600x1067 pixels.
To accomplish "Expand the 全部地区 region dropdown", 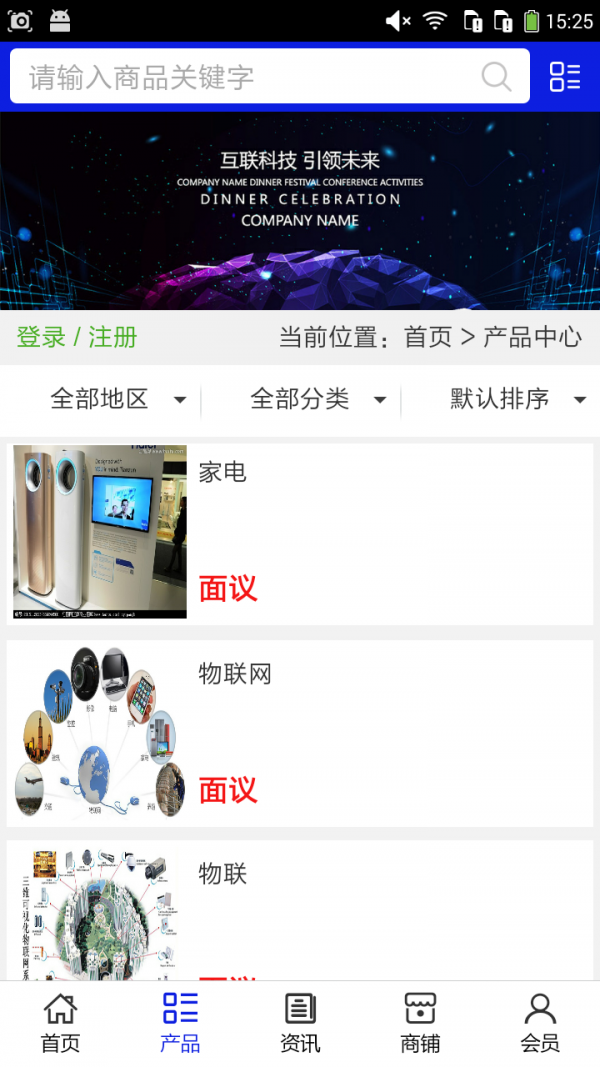I will 118,399.
